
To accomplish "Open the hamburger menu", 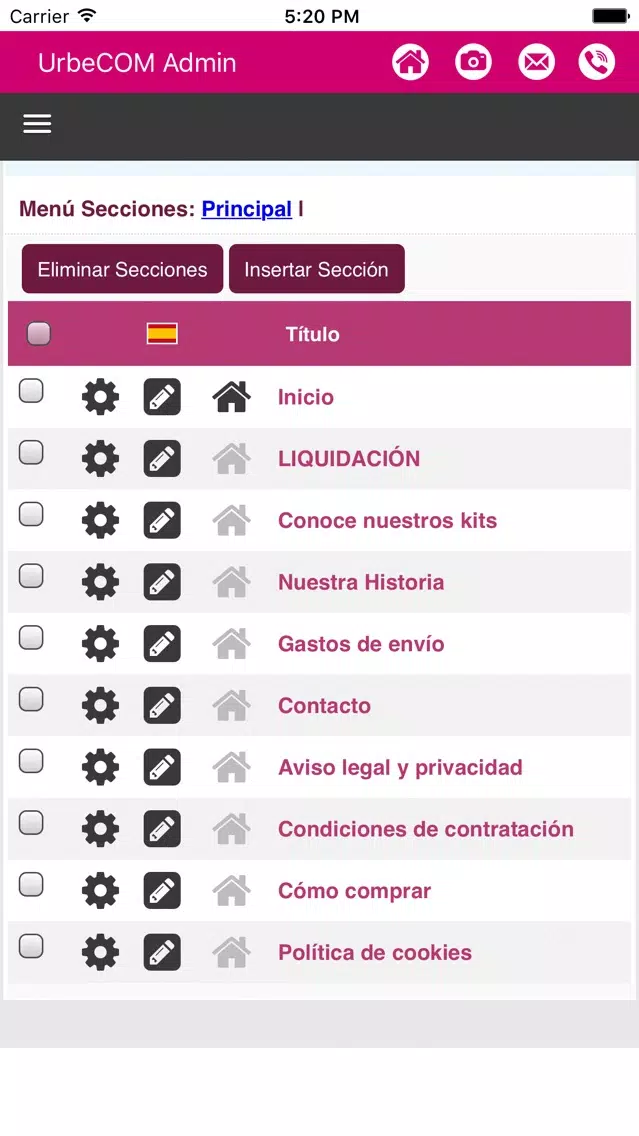I will coord(37,124).
